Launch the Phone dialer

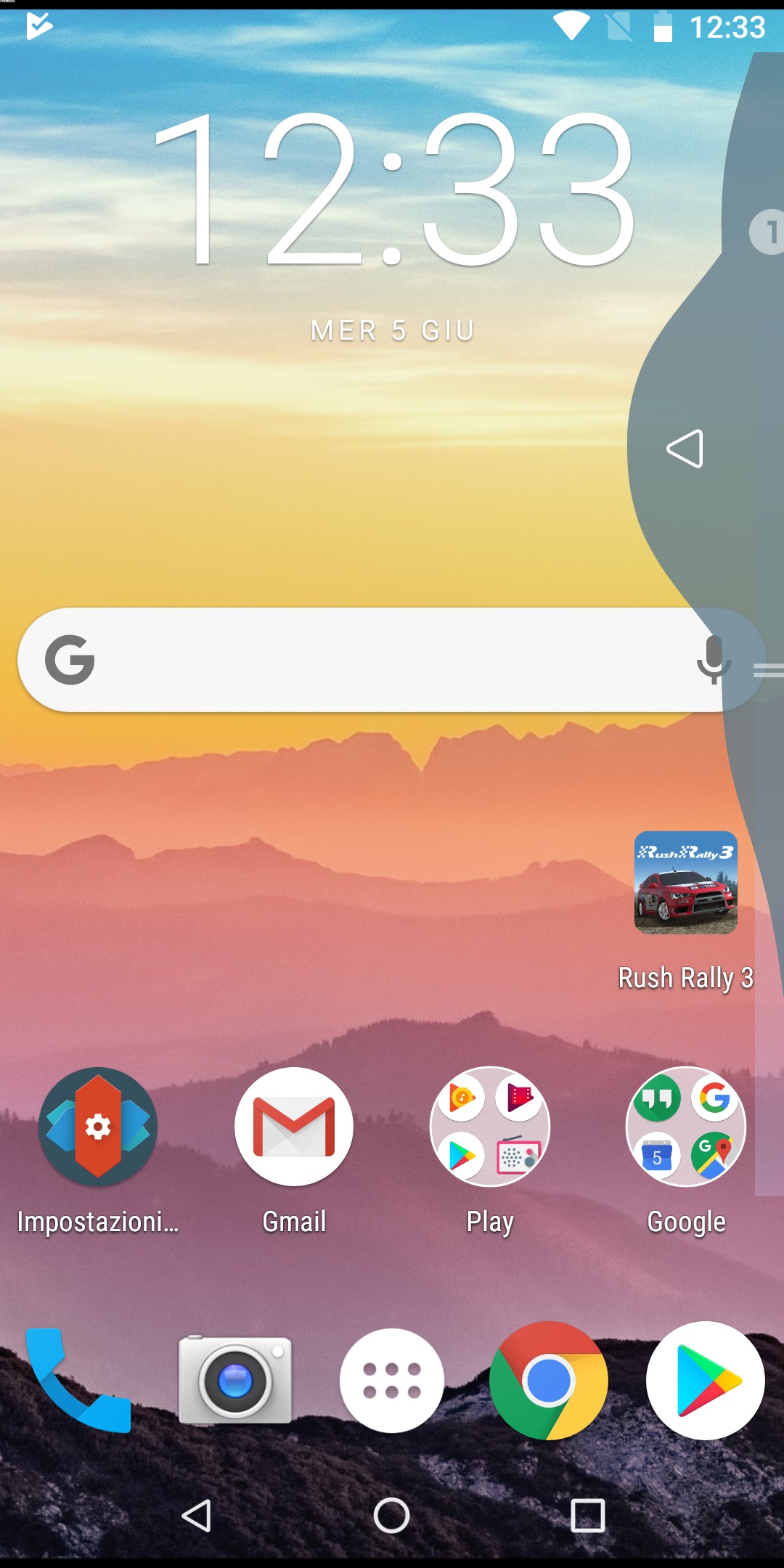pyautogui.click(x=78, y=1381)
